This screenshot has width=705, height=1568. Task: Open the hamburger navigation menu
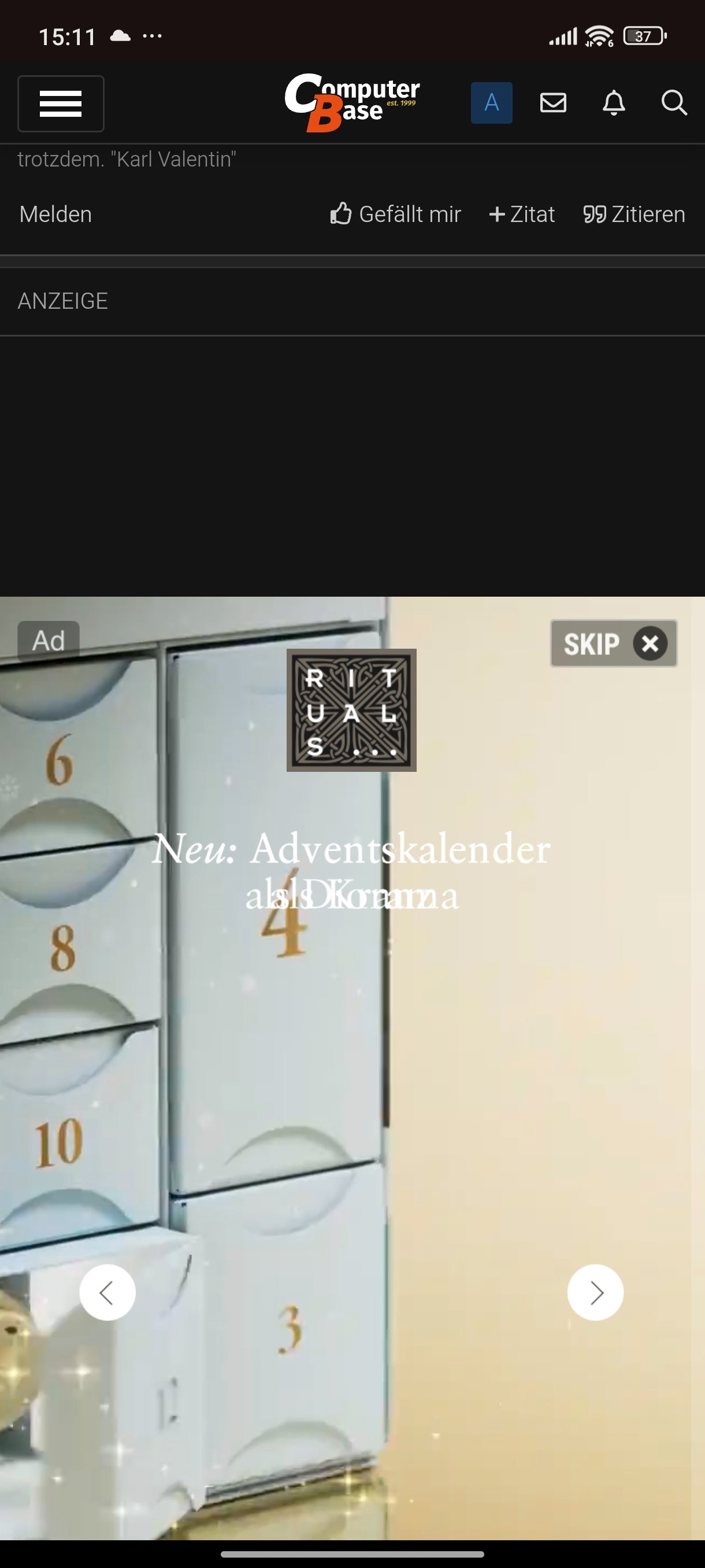click(x=60, y=103)
